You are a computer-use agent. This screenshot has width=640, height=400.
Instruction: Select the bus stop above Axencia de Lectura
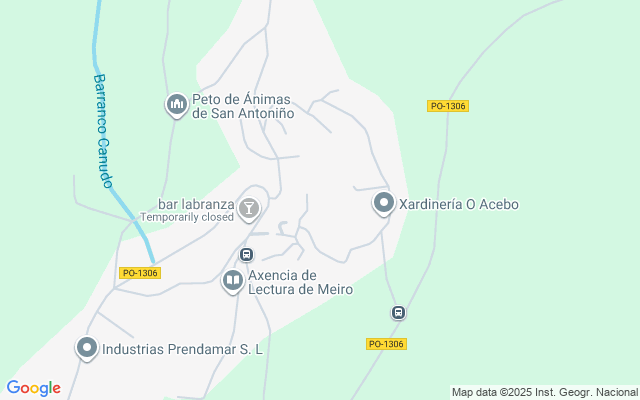click(x=246, y=254)
